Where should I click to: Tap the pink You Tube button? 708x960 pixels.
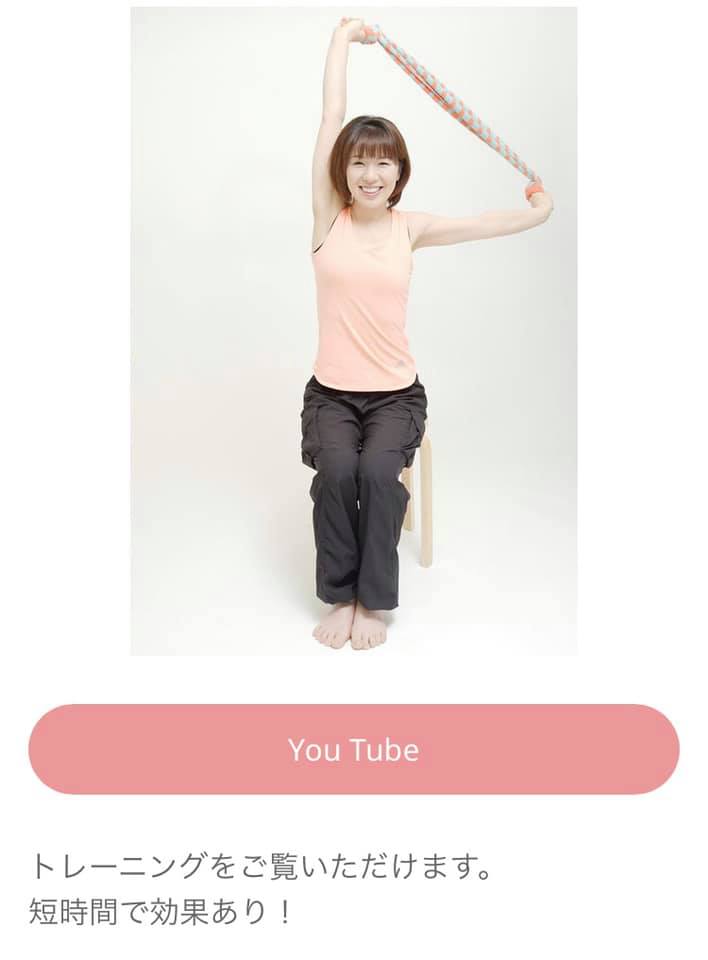point(354,749)
